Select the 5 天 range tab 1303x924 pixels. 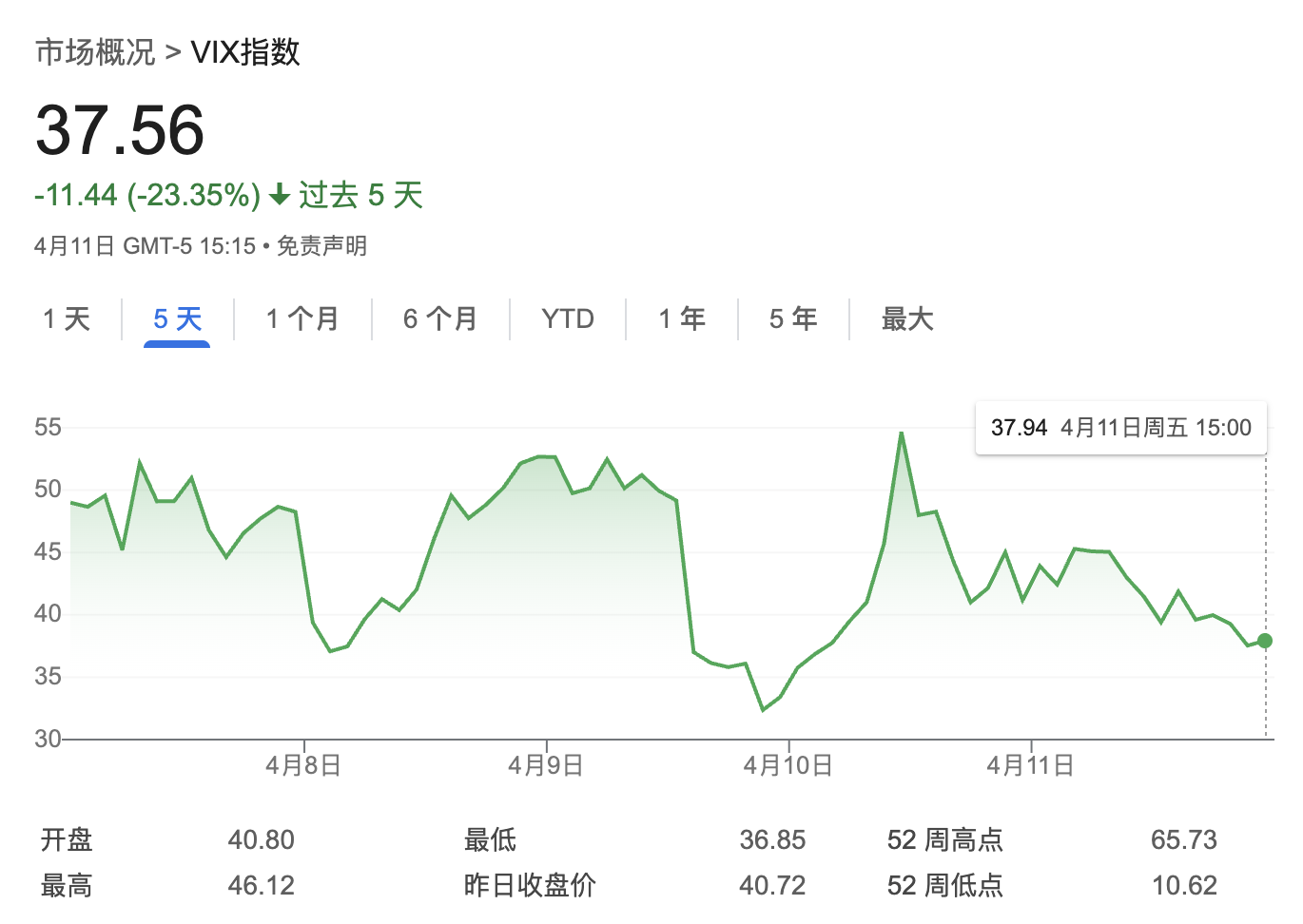click(177, 318)
